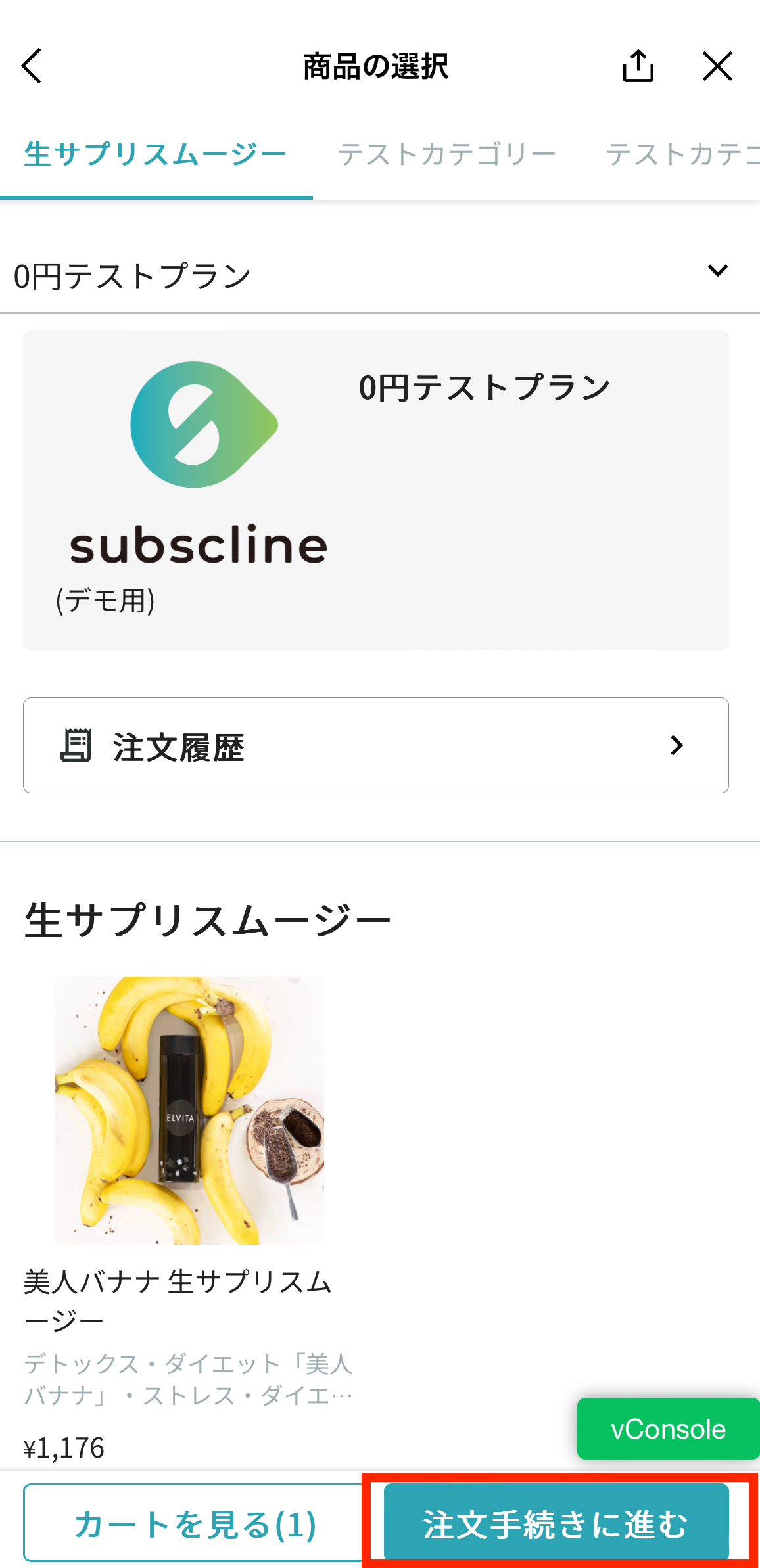This screenshot has height=1568, width=760.
Task: Go back using the top-left arrow
Action: coord(32,66)
